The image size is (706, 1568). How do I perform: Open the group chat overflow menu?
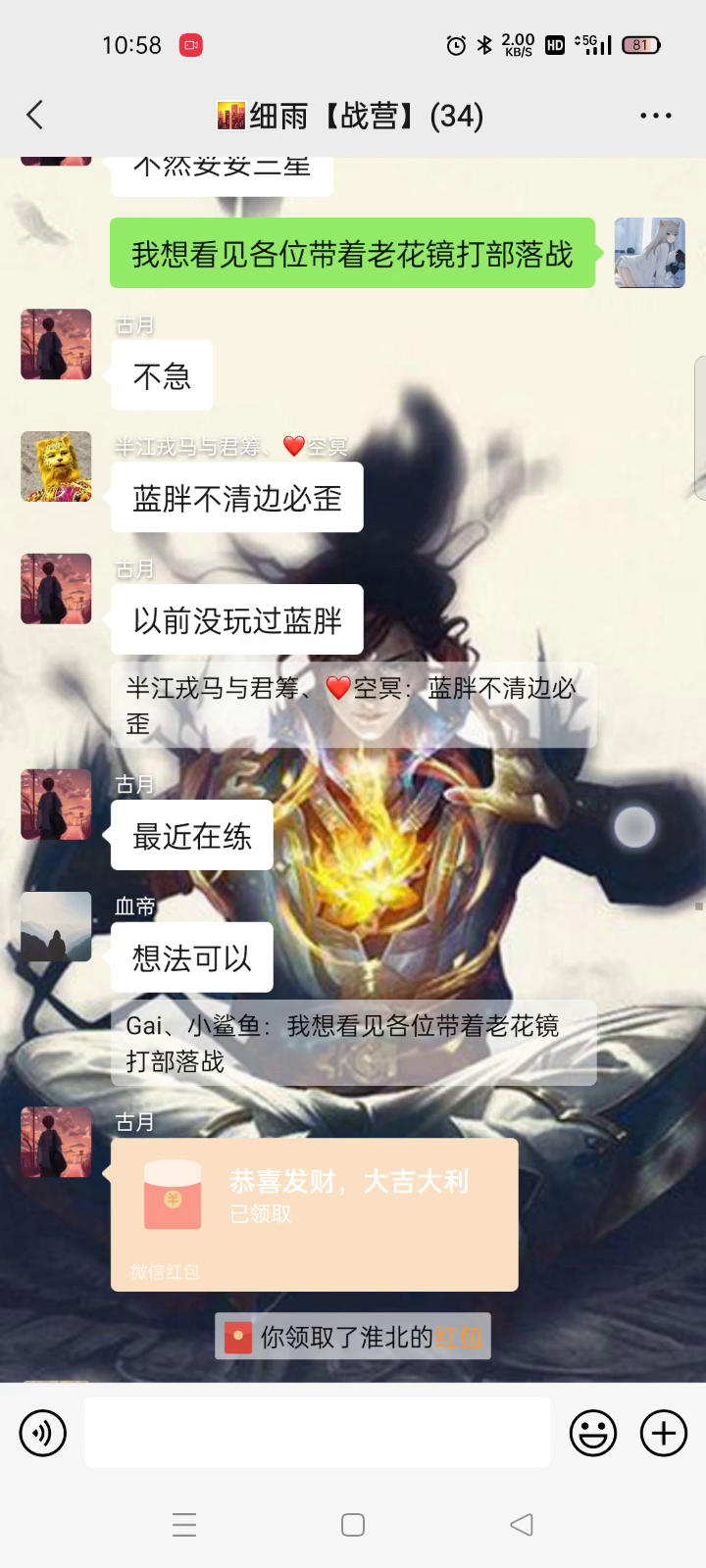tap(655, 116)
